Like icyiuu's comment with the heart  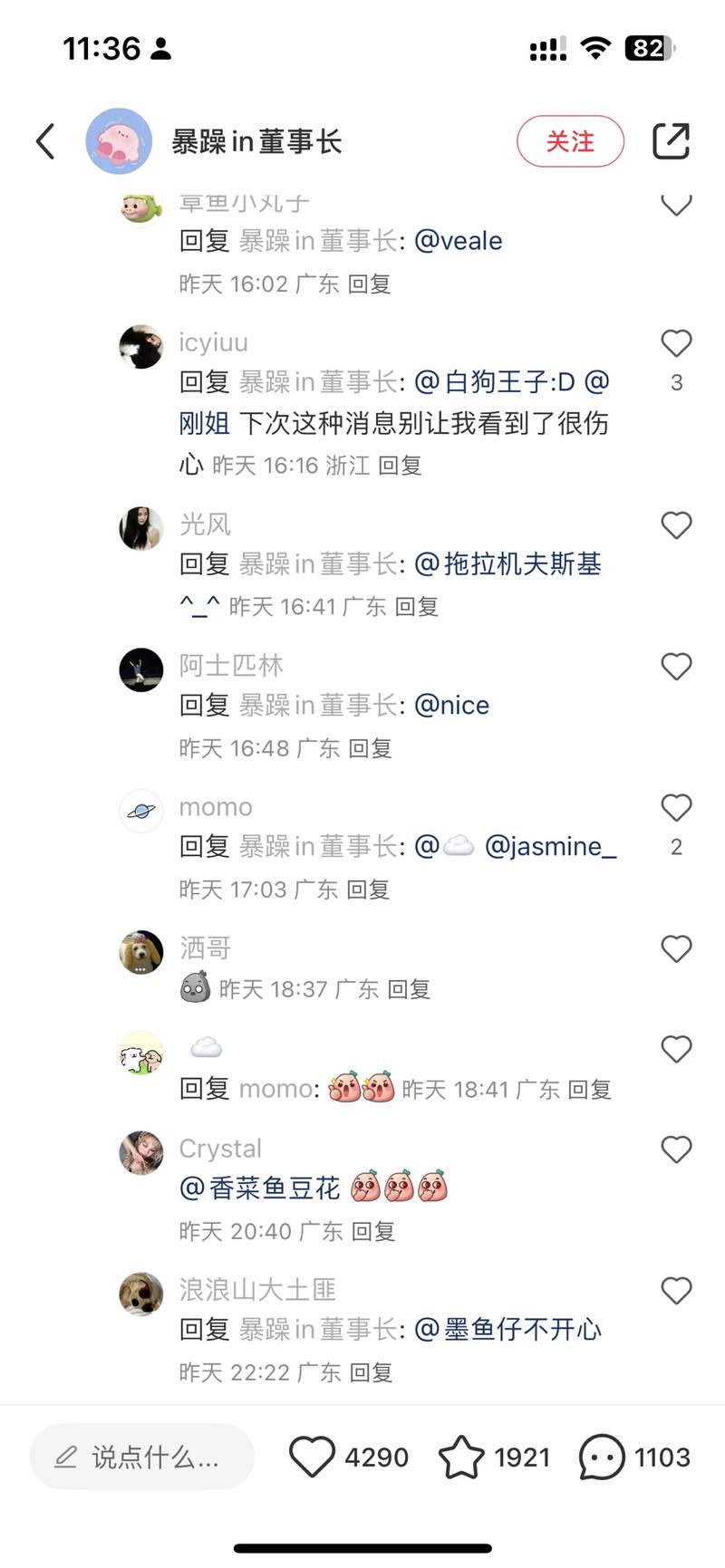click(x=676, y=343)
